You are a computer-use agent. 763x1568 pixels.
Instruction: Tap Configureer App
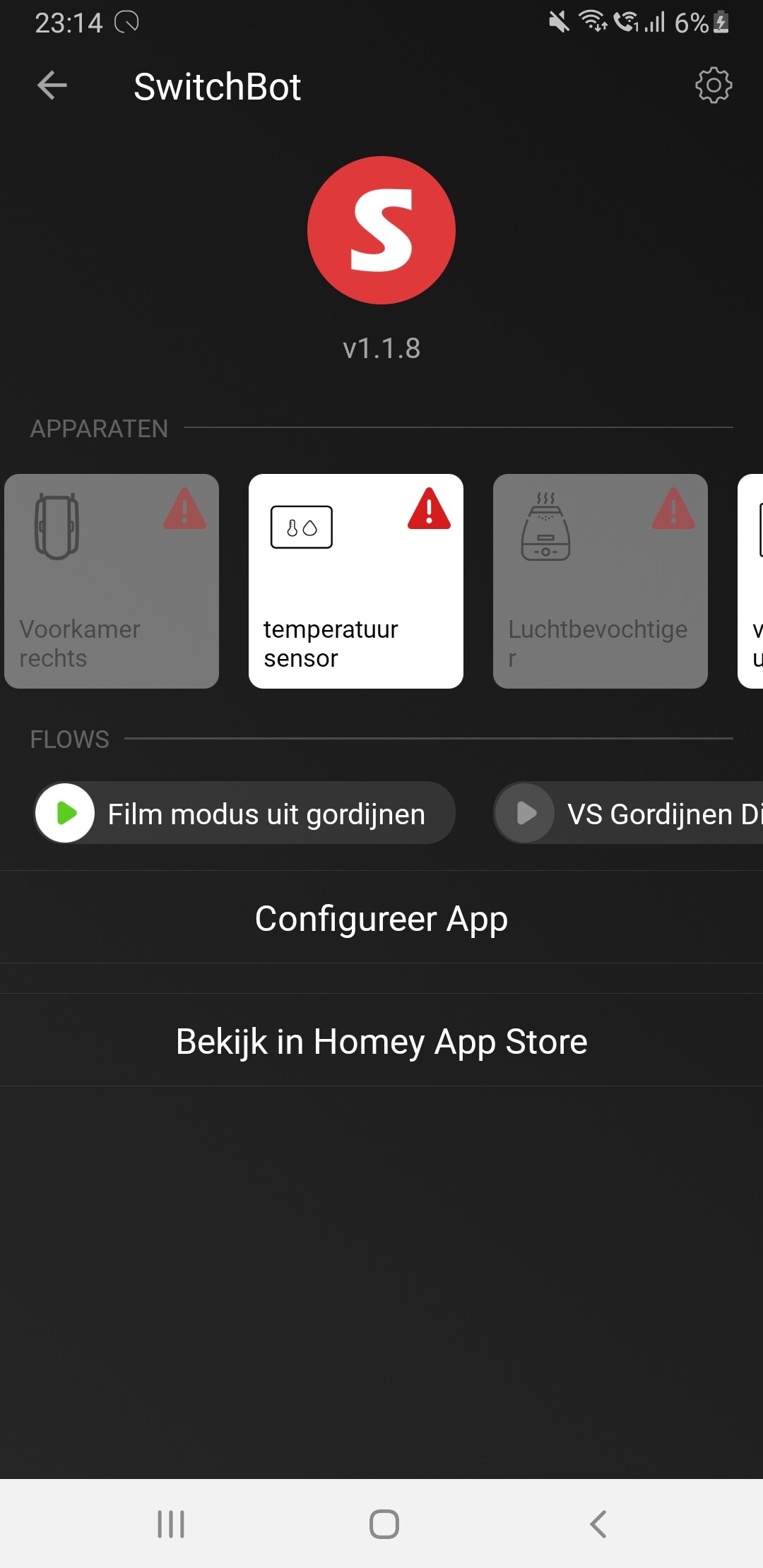click(x=381, y=918)
